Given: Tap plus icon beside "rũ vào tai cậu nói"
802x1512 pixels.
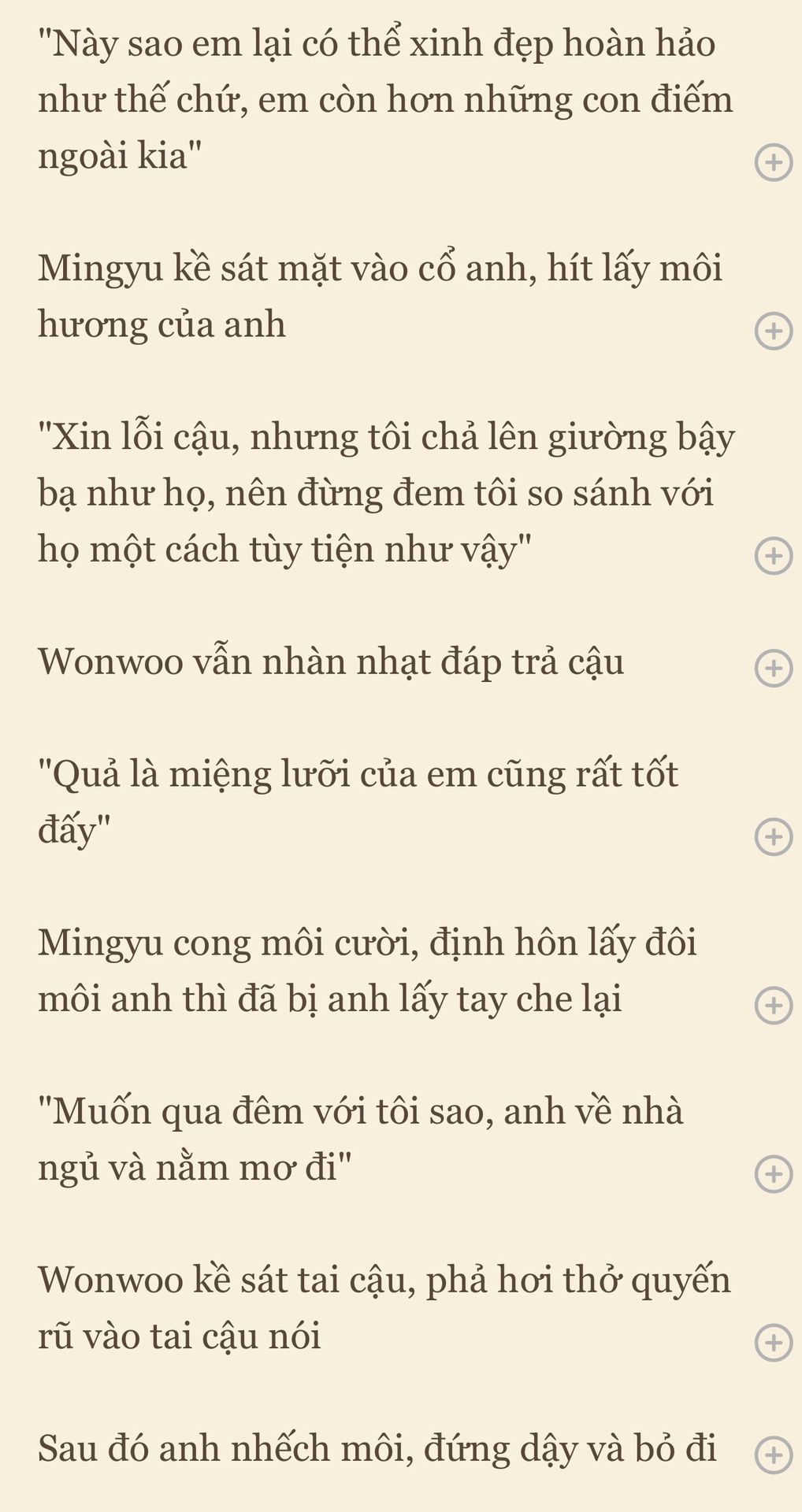Looking at the screenshot, I should [x=773, y=1343].
